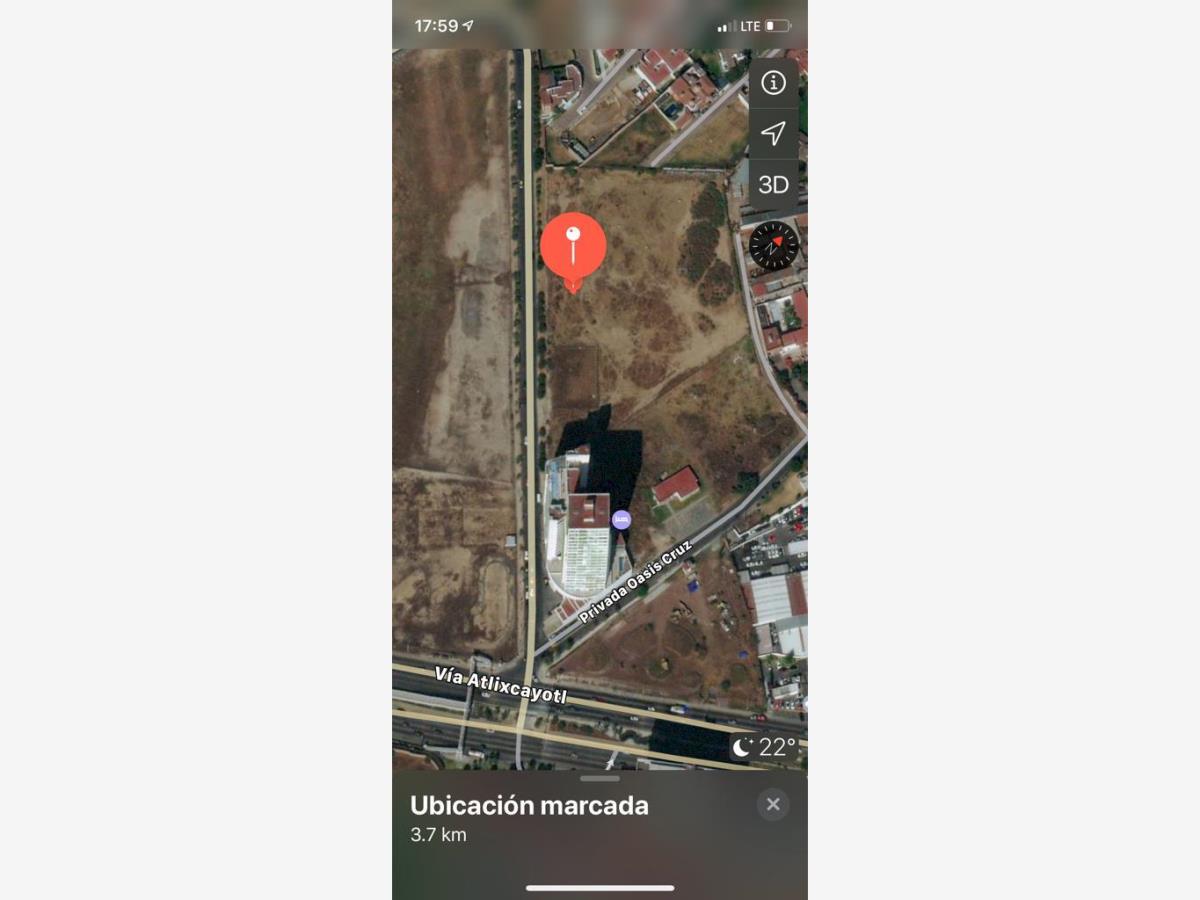Viewport: 1200px width, 900px height.
Task: Center map on current location arrow
Action: 773,133
